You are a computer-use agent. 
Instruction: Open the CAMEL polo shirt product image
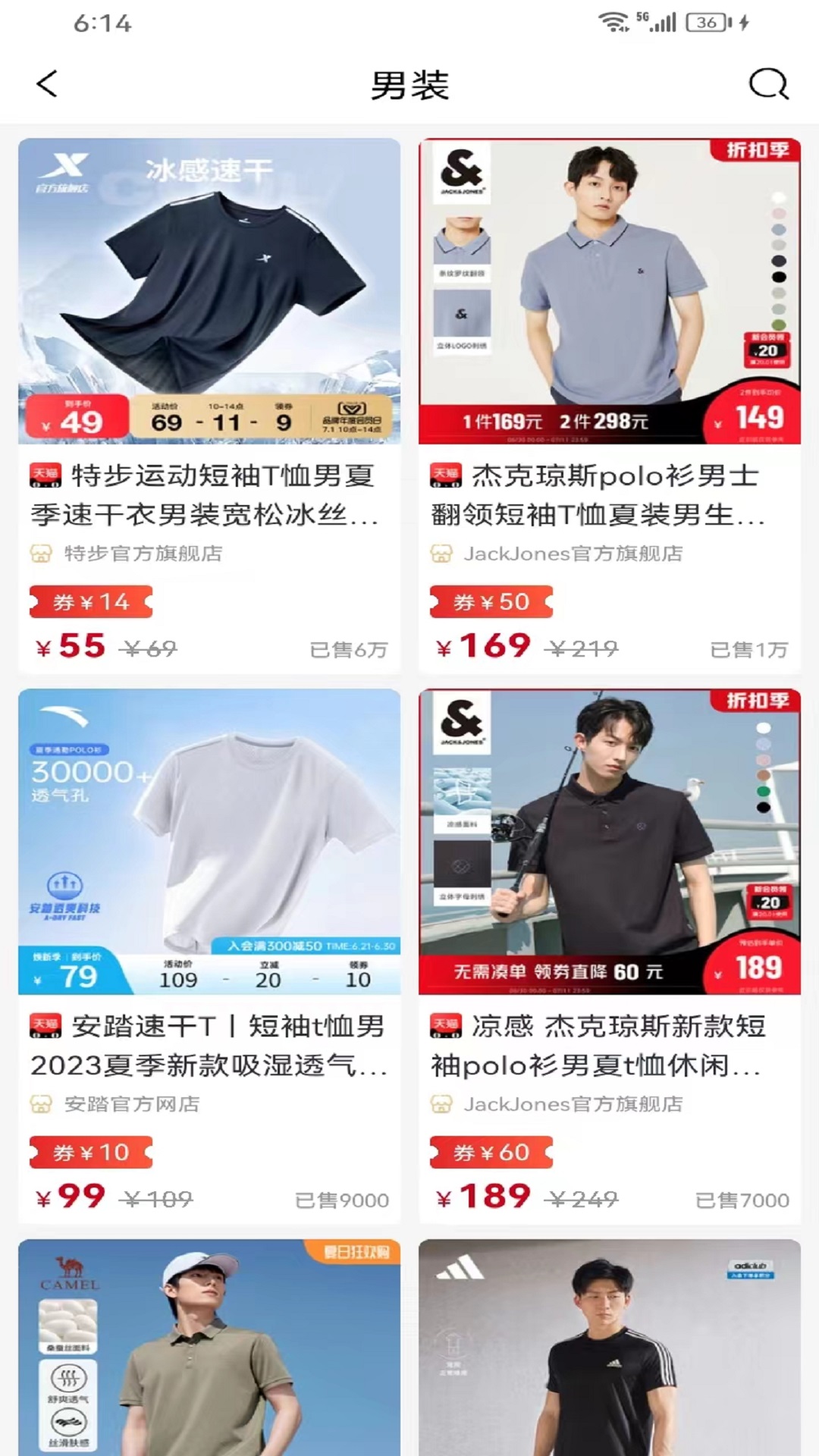click(x=209, y=1350)
